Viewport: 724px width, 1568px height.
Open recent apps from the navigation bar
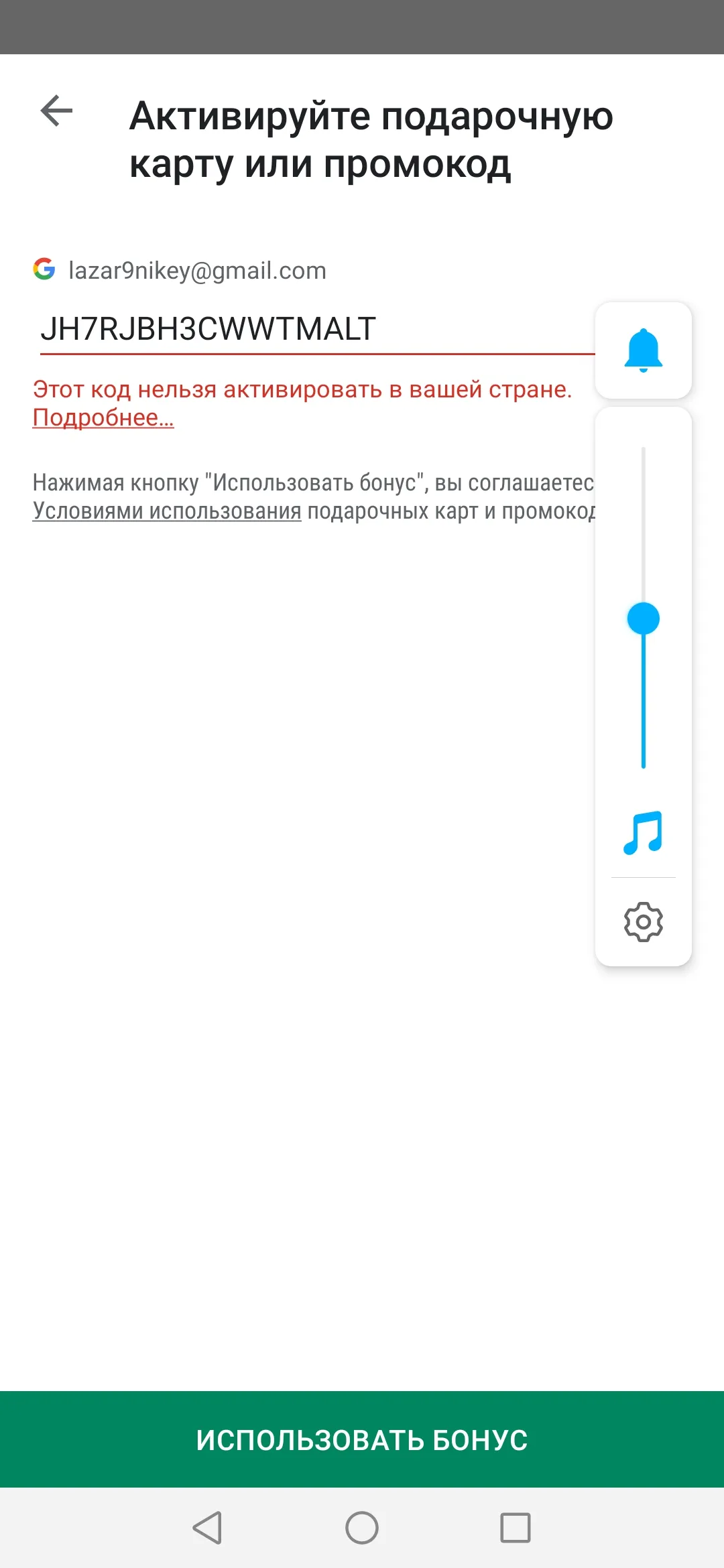516,1528
